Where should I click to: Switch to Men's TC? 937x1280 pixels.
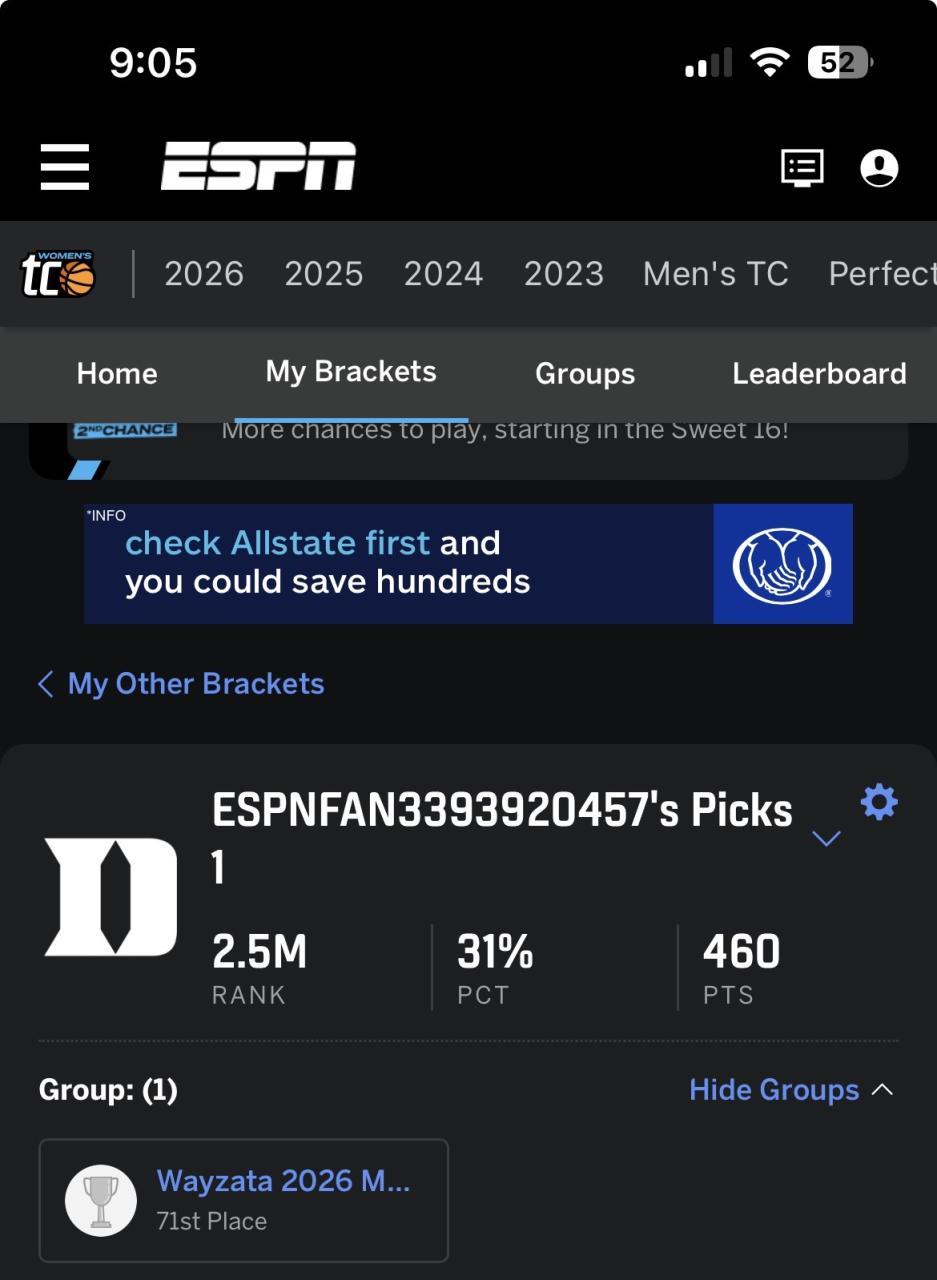(715, 274)
